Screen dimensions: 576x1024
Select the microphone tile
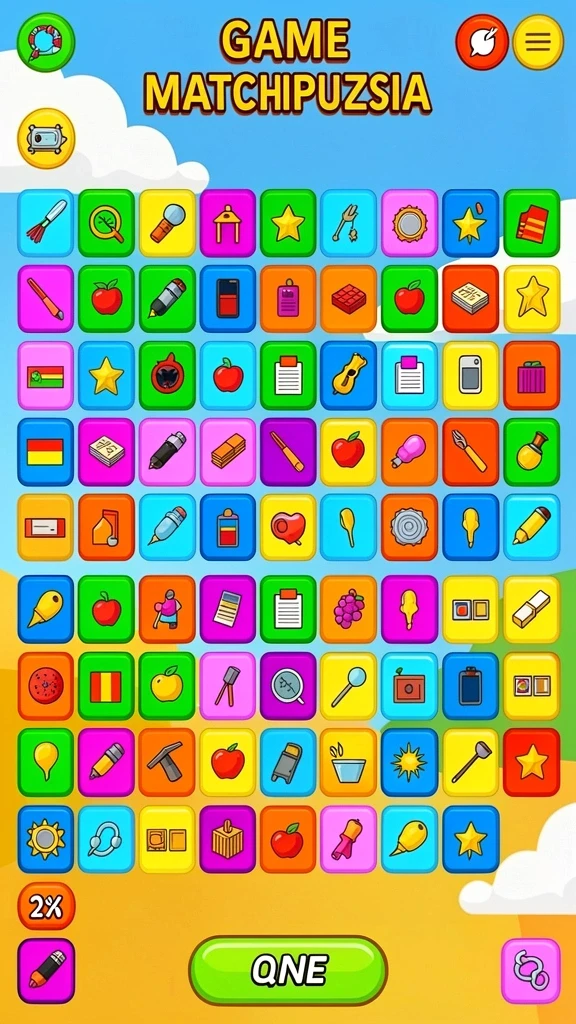167,223
